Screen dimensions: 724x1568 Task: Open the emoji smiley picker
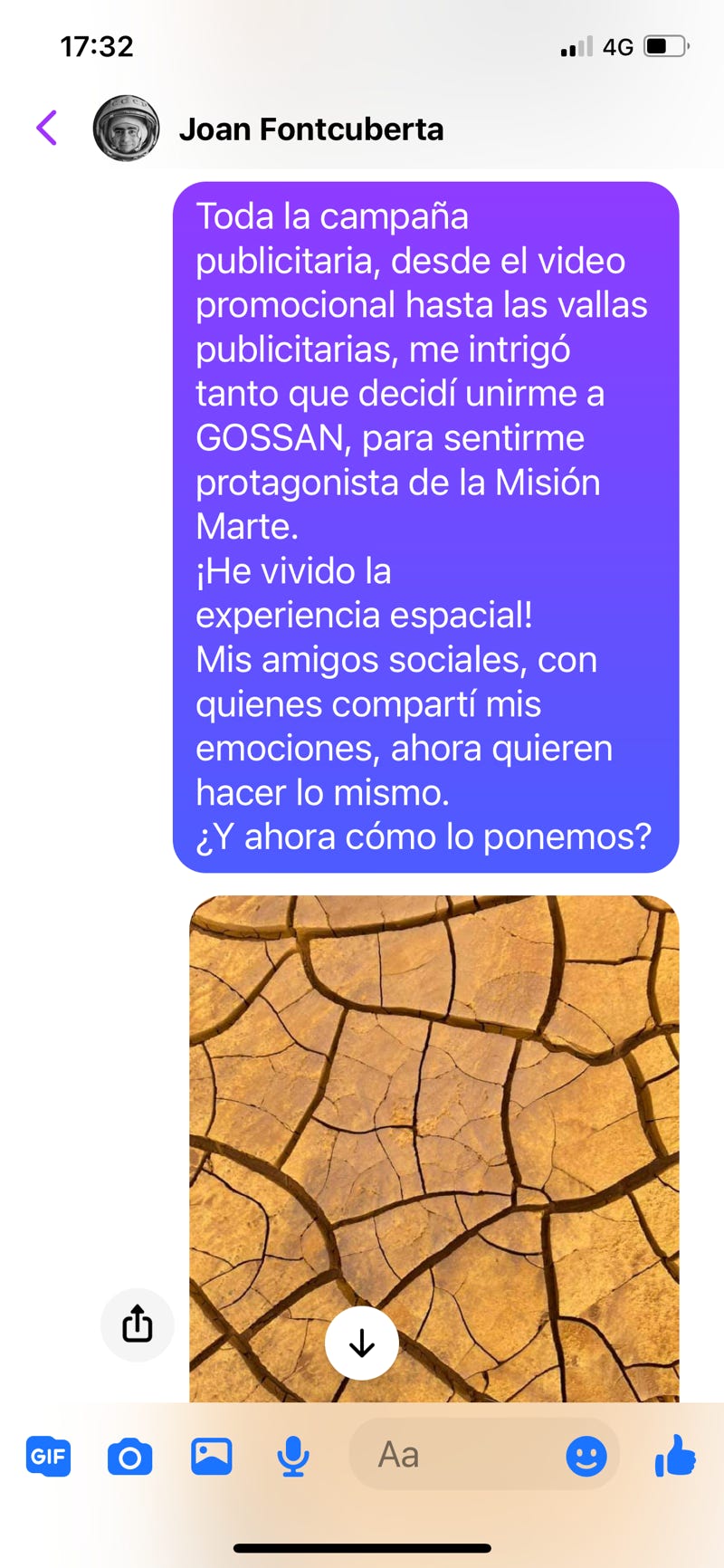[x=586, y=1457]
